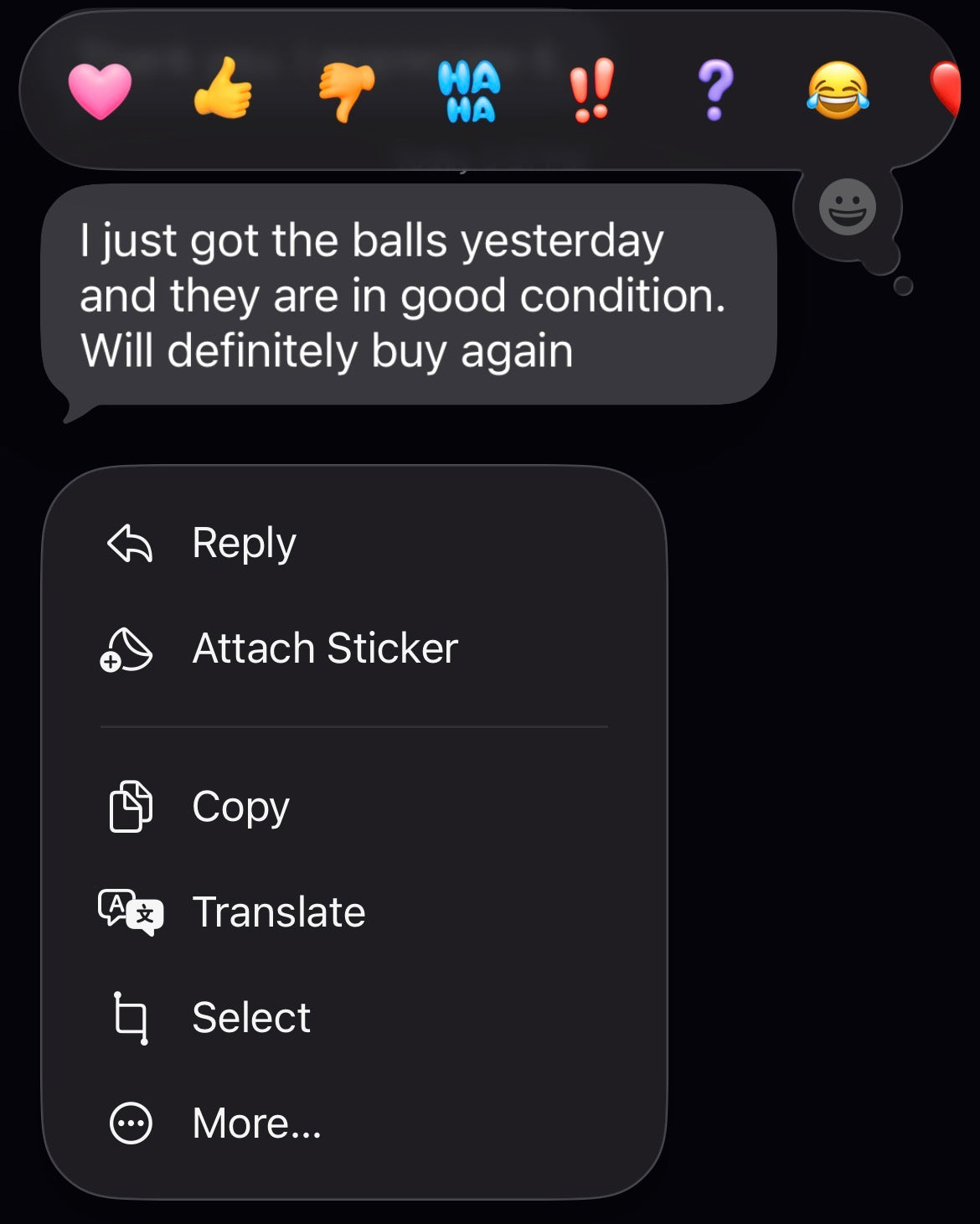React with the purple question mark
This screenshot has height=1224, width=980.
(x=714, y=90)
